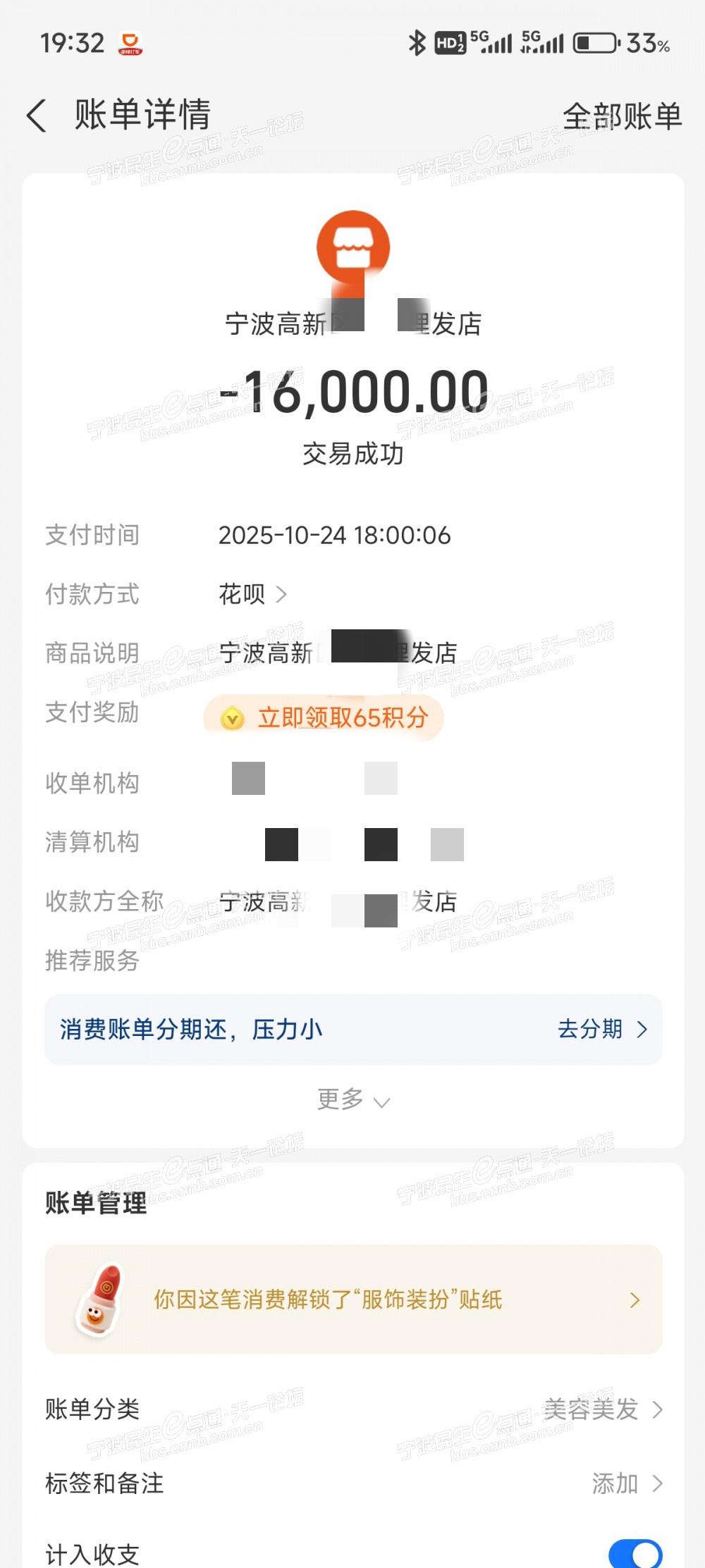705x1568 pixels.
Task: Open the 花呗 payment method details
Action: pos(252,594)
